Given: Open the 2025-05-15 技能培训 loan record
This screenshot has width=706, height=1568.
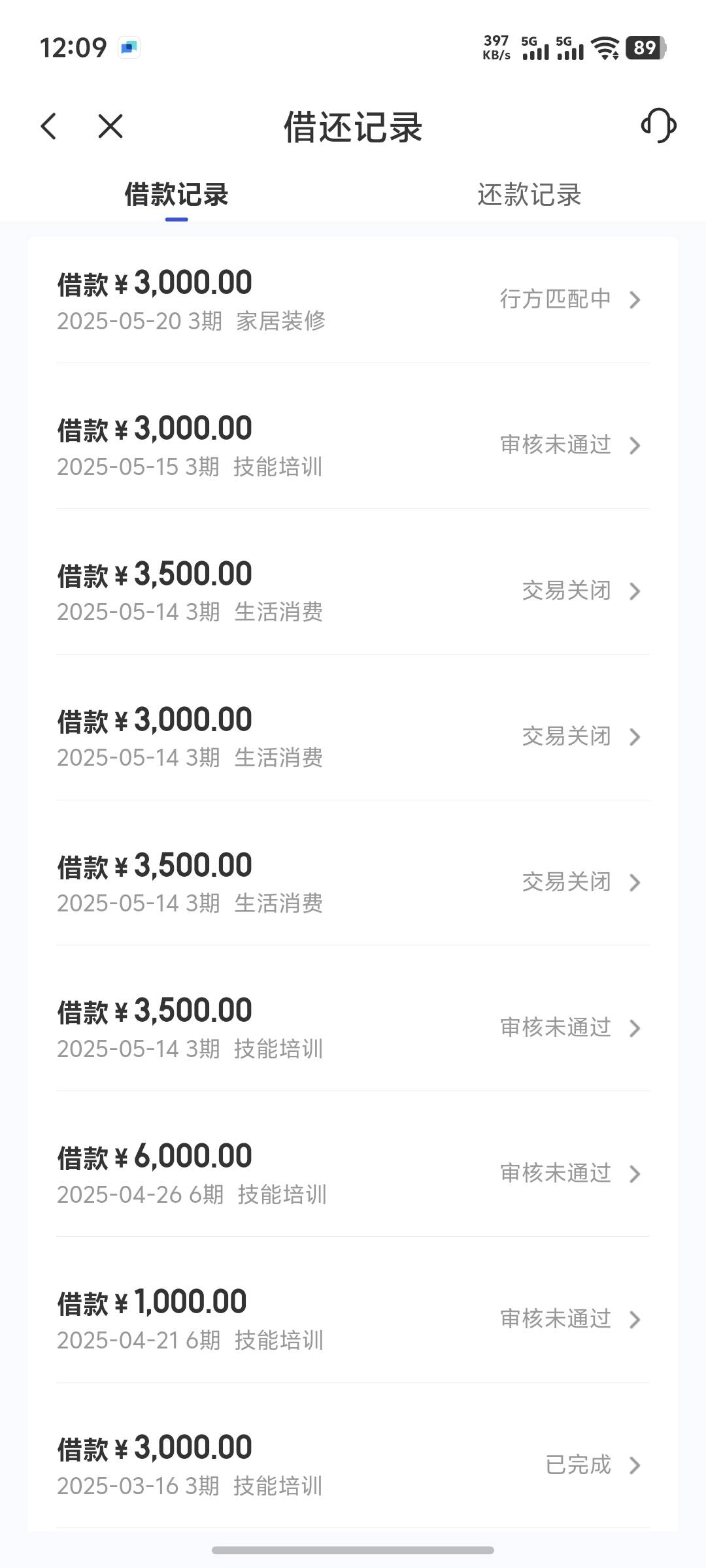Looking at the screenshot, I should 353,446.
